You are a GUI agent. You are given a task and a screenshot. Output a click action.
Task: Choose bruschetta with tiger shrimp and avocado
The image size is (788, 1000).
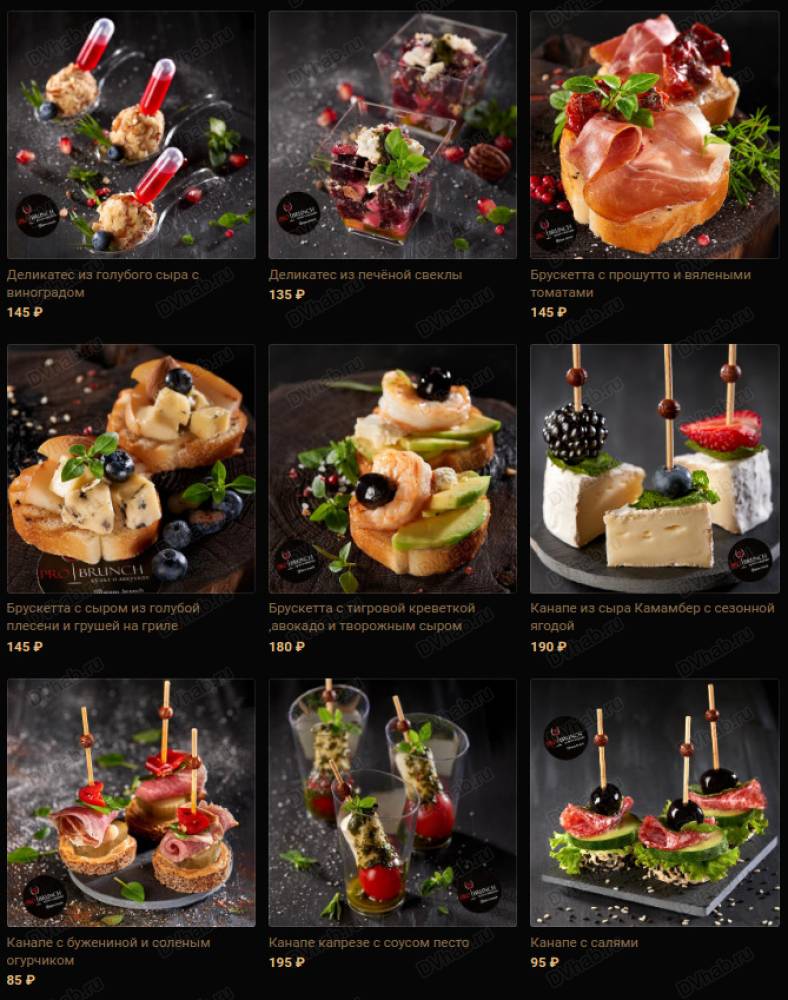pos(392,469)
